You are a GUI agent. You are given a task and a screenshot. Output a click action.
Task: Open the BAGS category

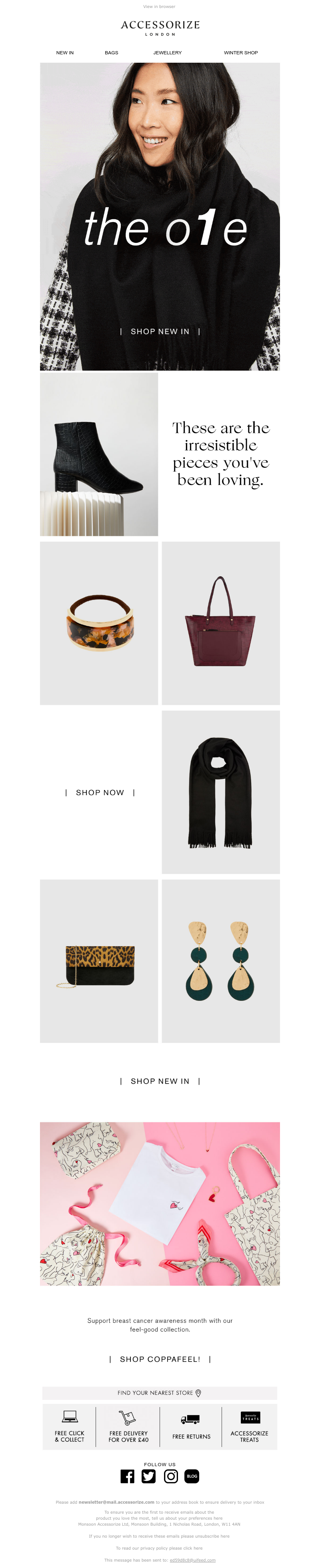112,53
